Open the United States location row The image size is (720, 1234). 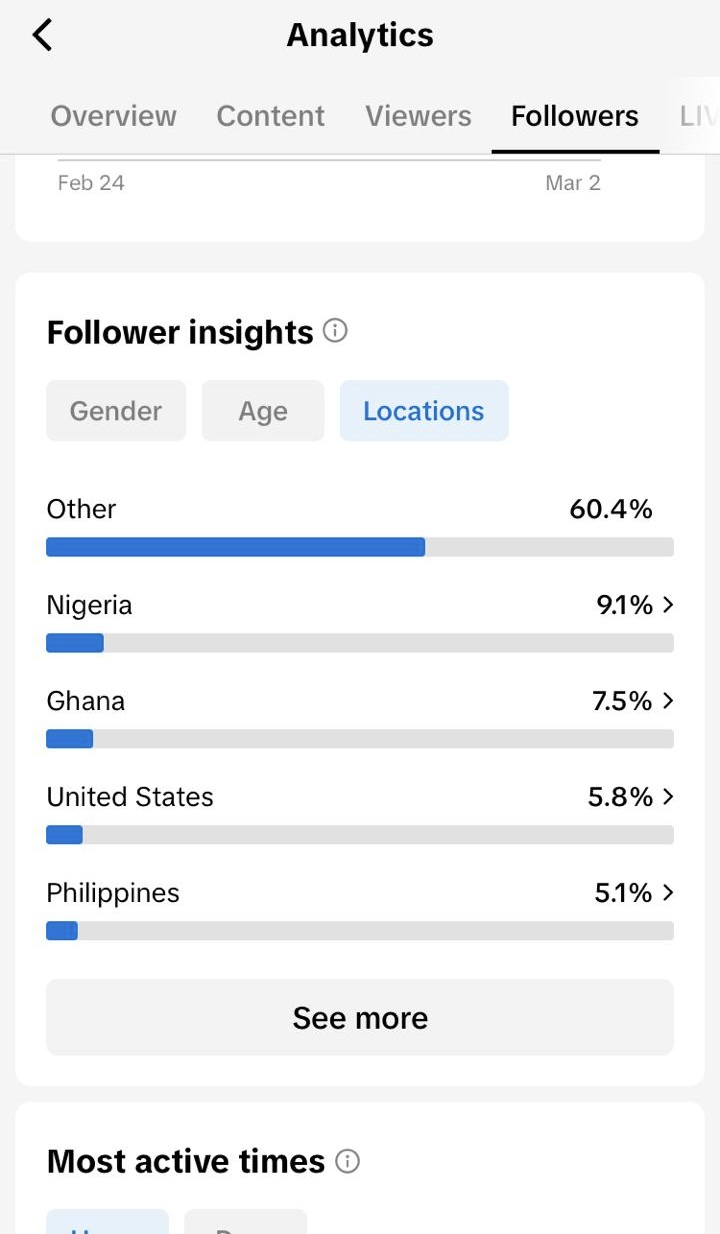tap(360, 812)
